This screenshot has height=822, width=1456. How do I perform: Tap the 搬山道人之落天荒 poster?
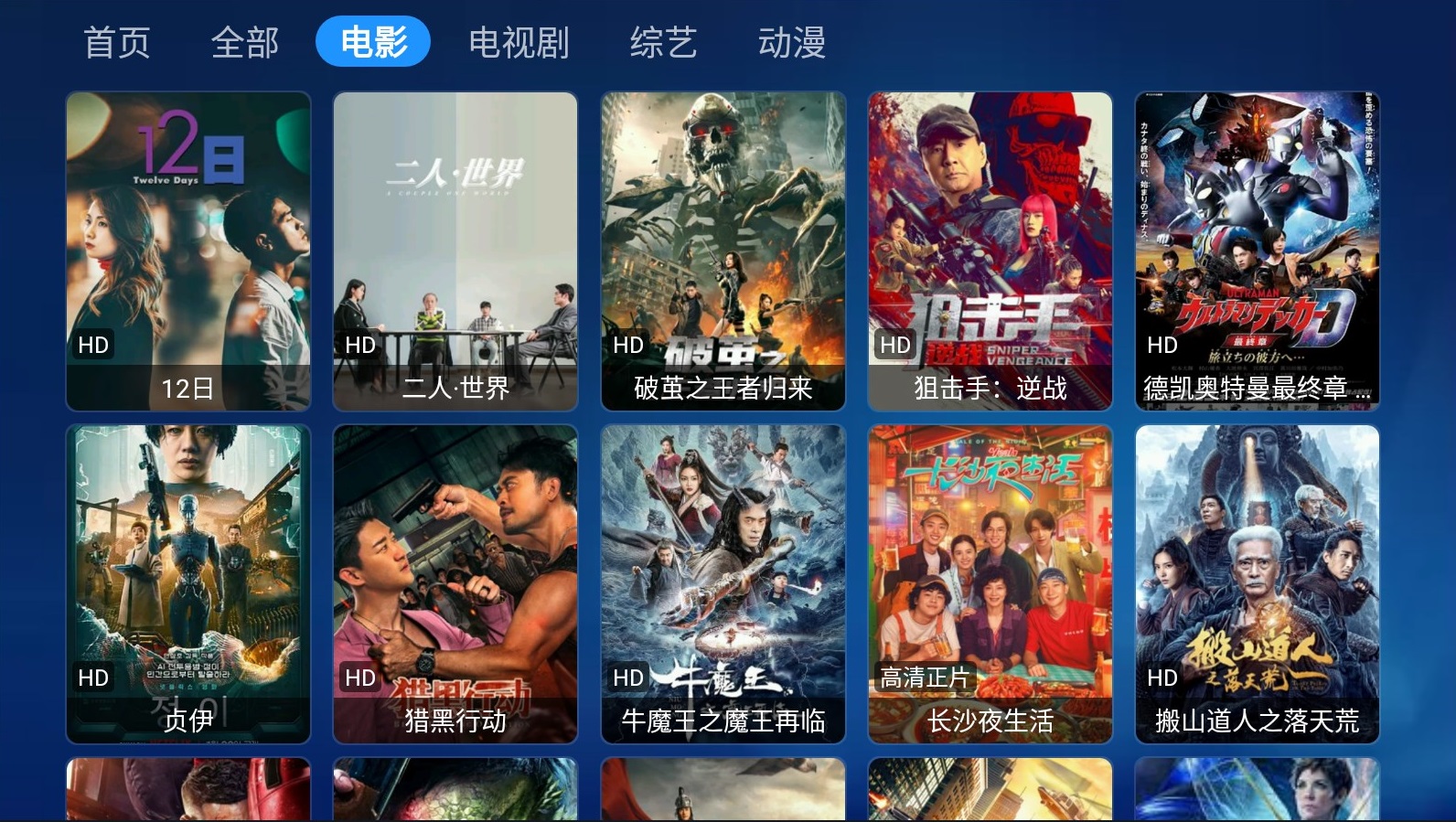(x=1257, y=584)
